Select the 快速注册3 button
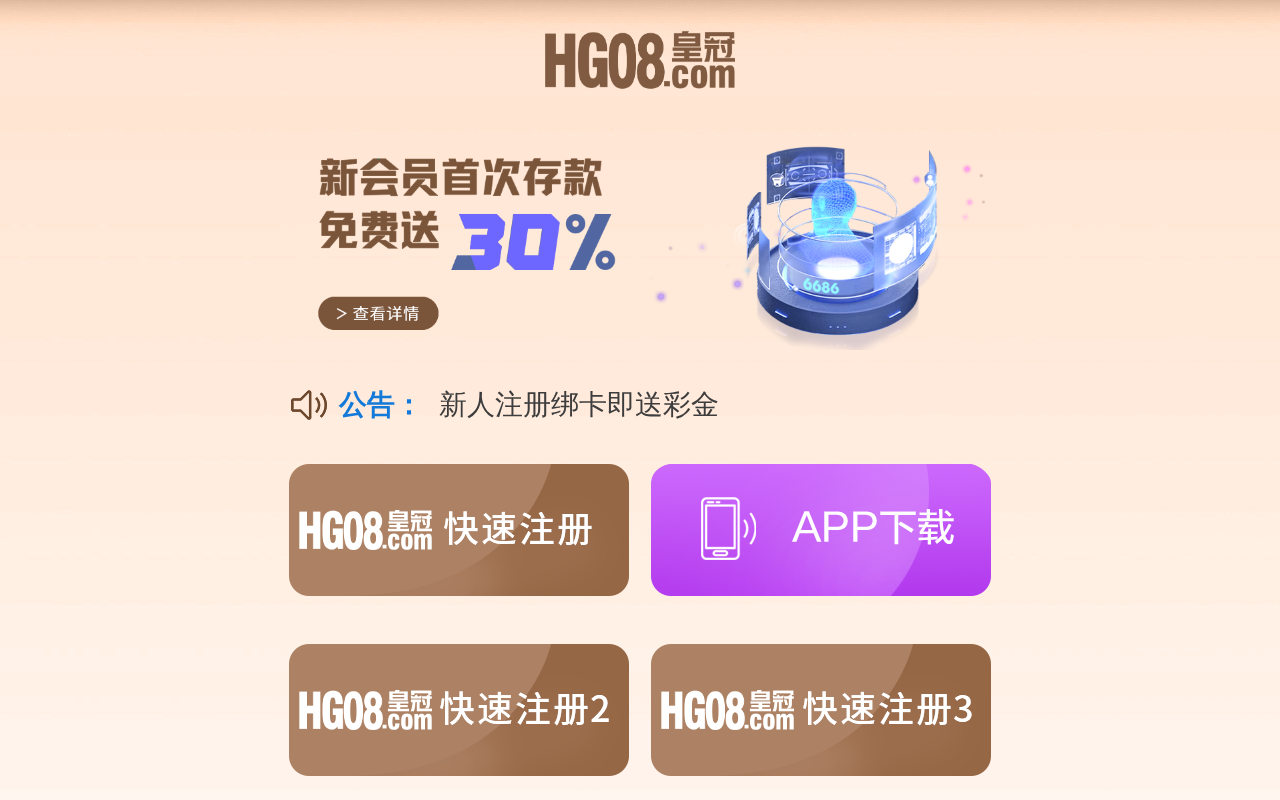 pos(821,710)
